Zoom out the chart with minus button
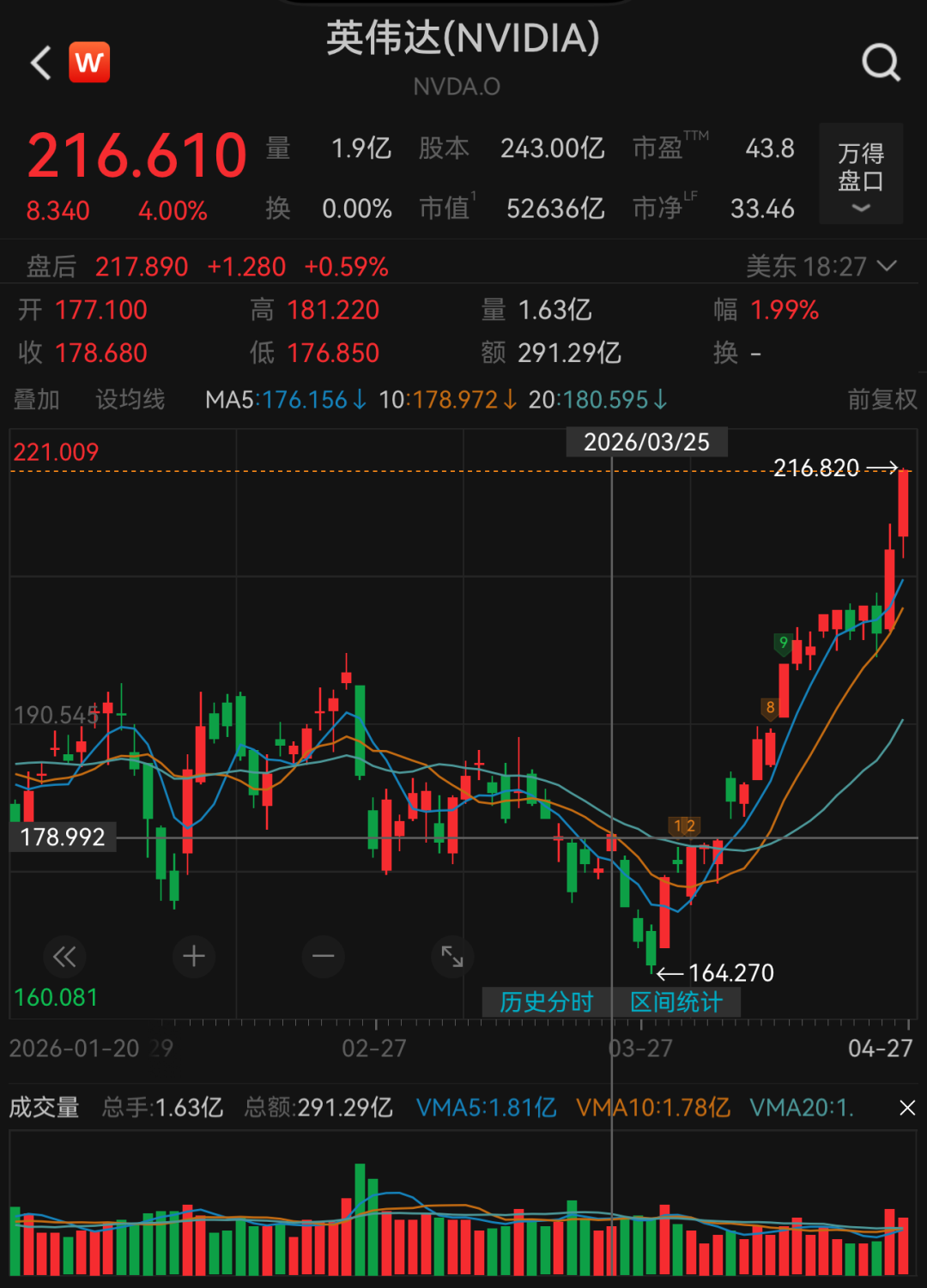 click(x=324, y=956)
